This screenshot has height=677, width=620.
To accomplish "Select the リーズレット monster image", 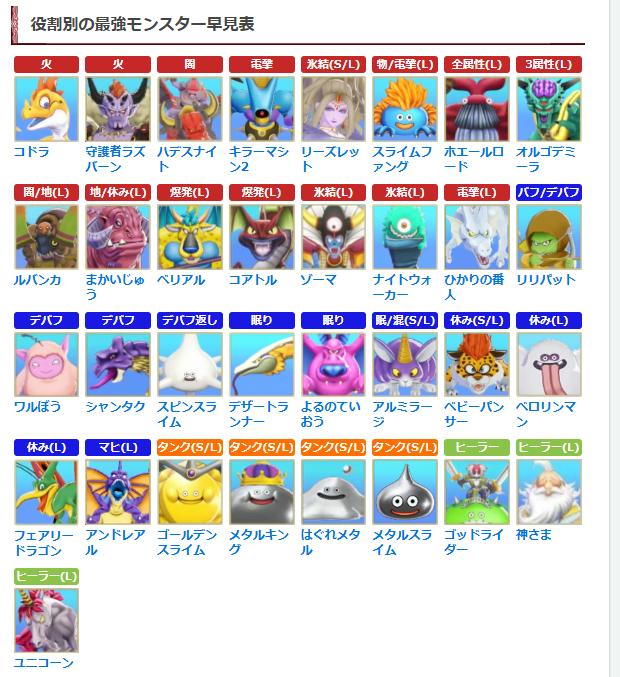I will [333, 109].
